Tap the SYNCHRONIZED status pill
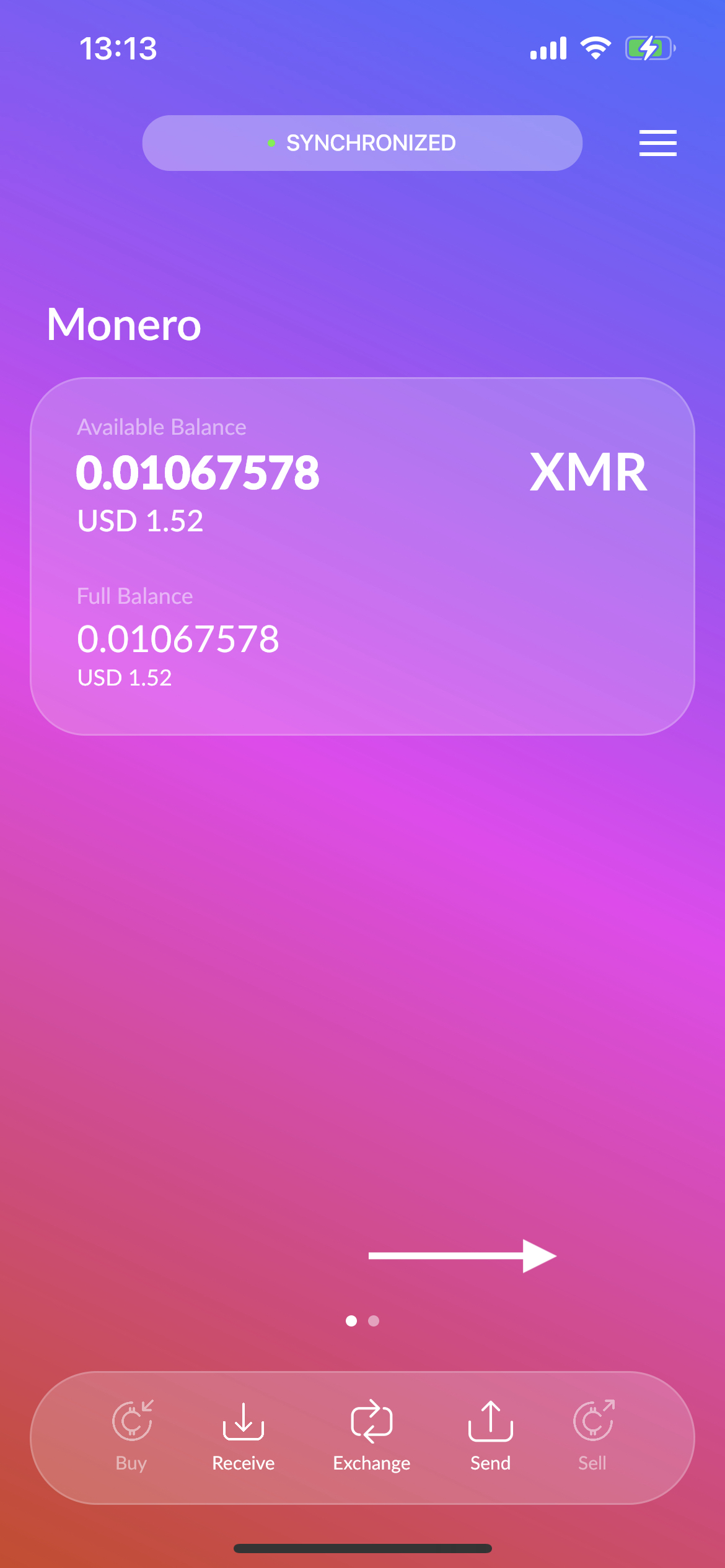The width and height of the screenshot is (725, 1568). point(361,143)
